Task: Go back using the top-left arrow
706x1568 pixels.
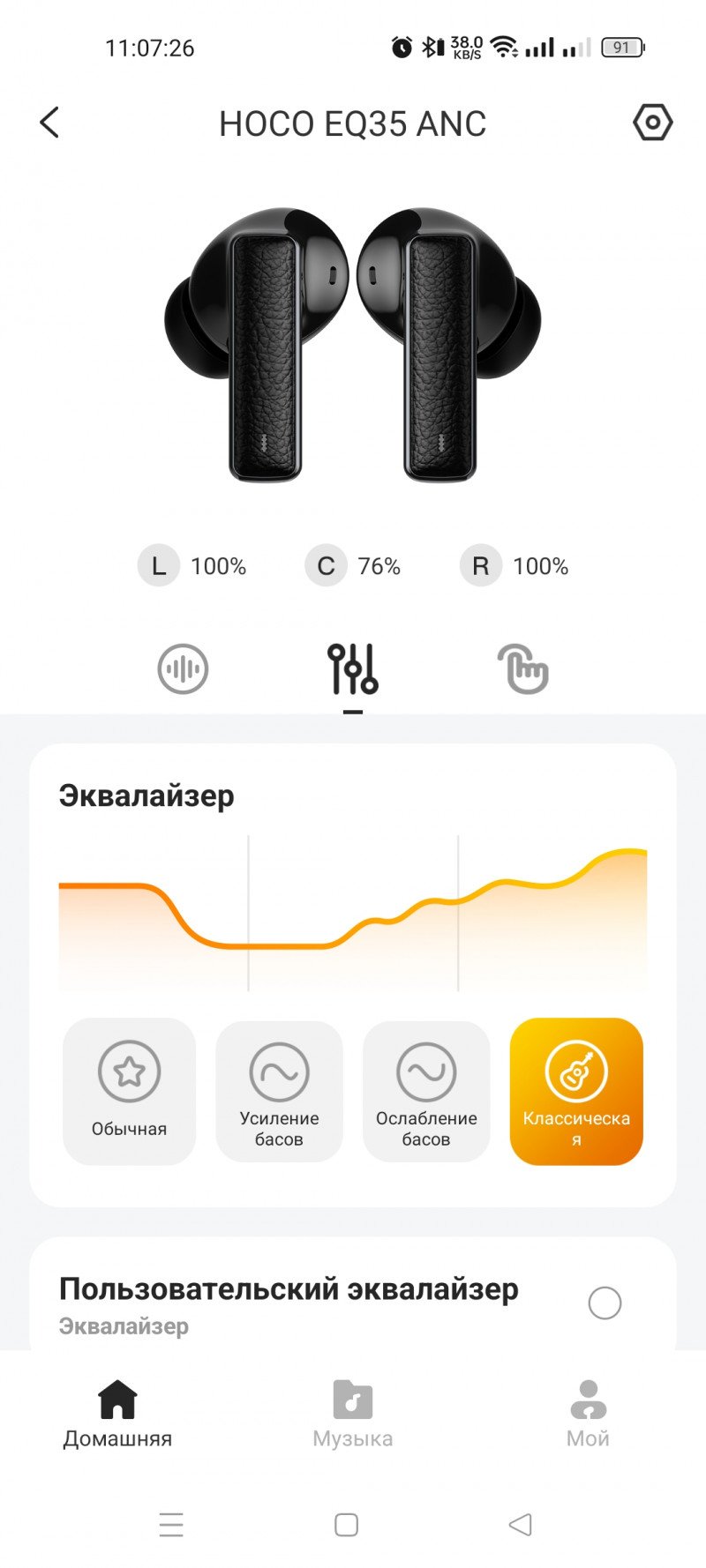Action: point(50,123)
